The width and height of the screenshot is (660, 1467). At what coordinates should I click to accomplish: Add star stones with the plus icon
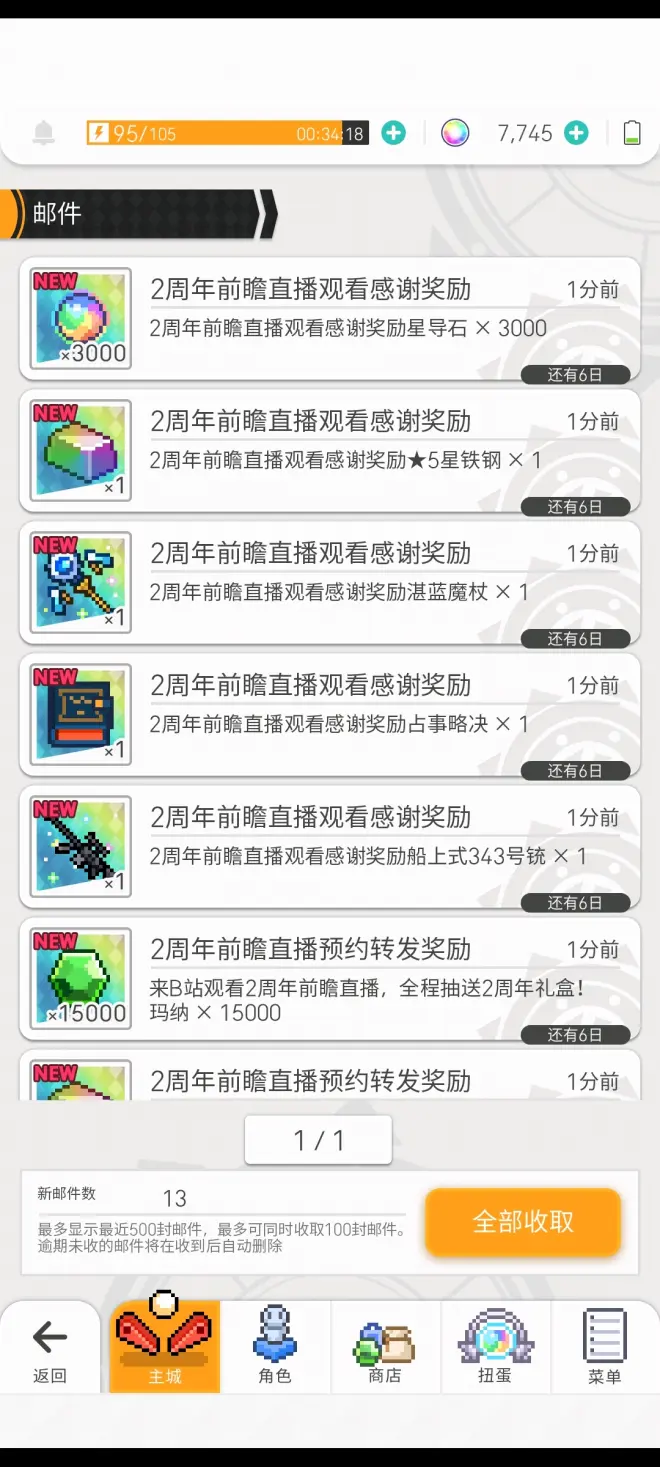576,133
